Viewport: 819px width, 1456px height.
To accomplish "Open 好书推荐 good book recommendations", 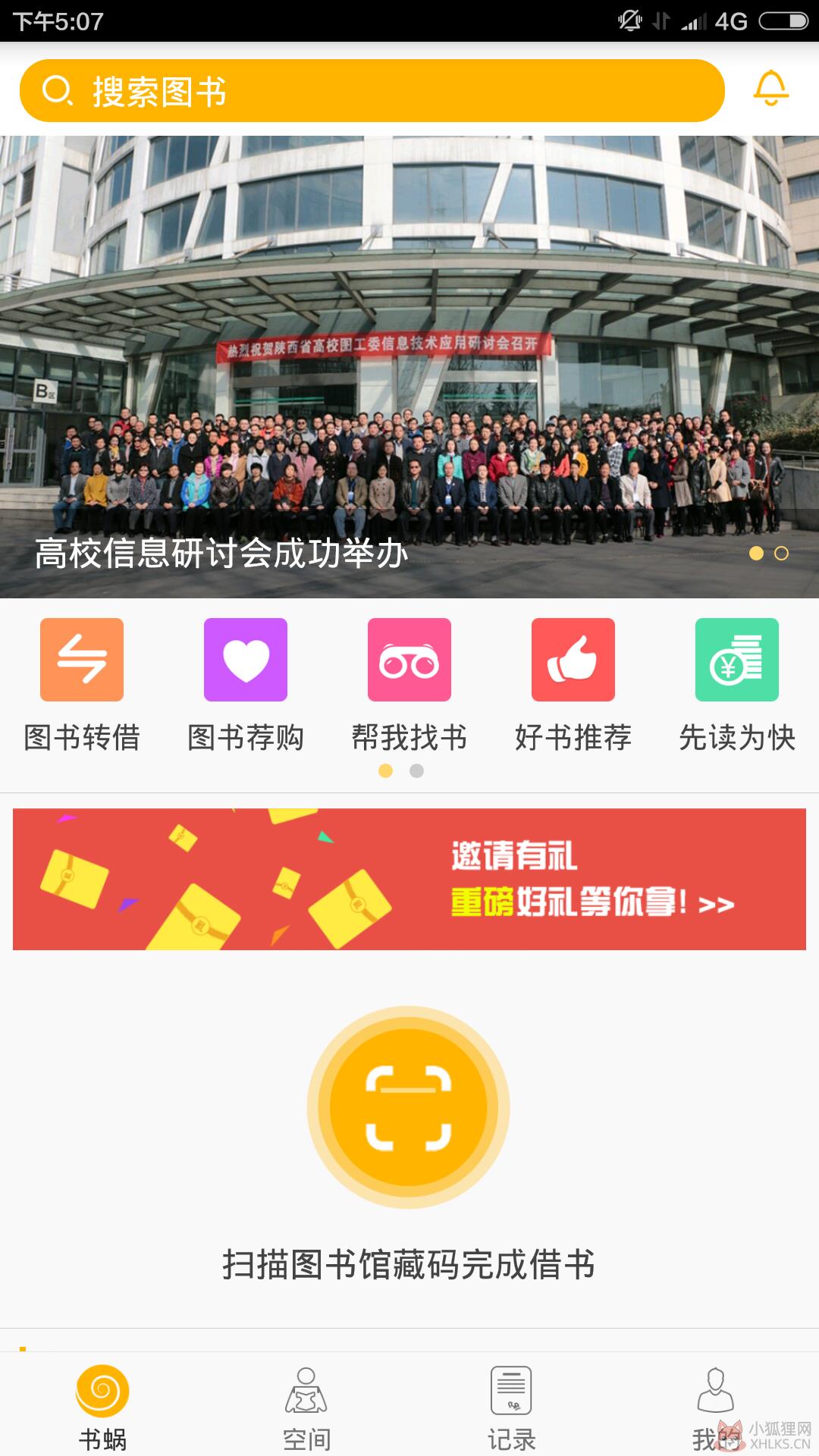I will 573,686.
